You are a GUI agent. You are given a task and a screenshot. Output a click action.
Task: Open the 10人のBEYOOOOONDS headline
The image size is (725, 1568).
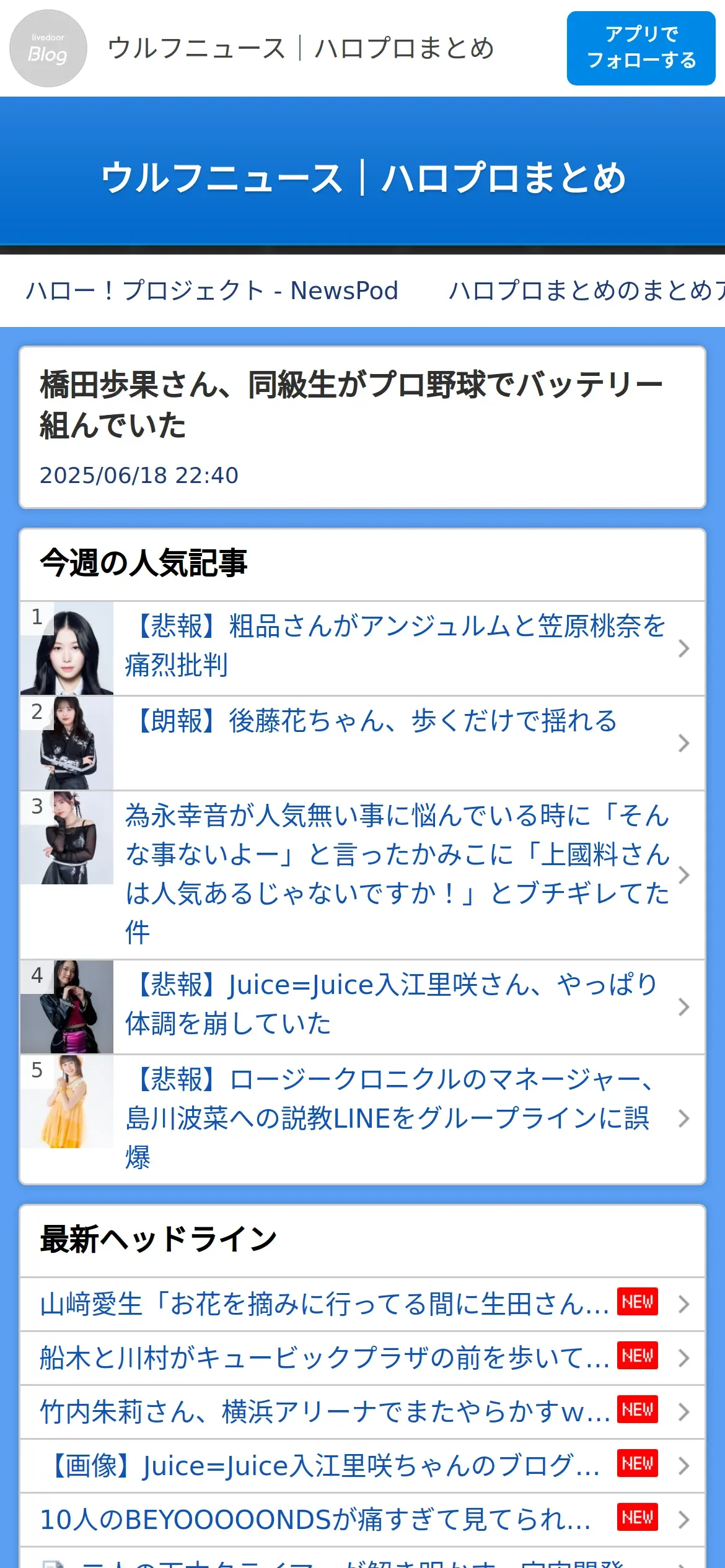click(316, 1519)
